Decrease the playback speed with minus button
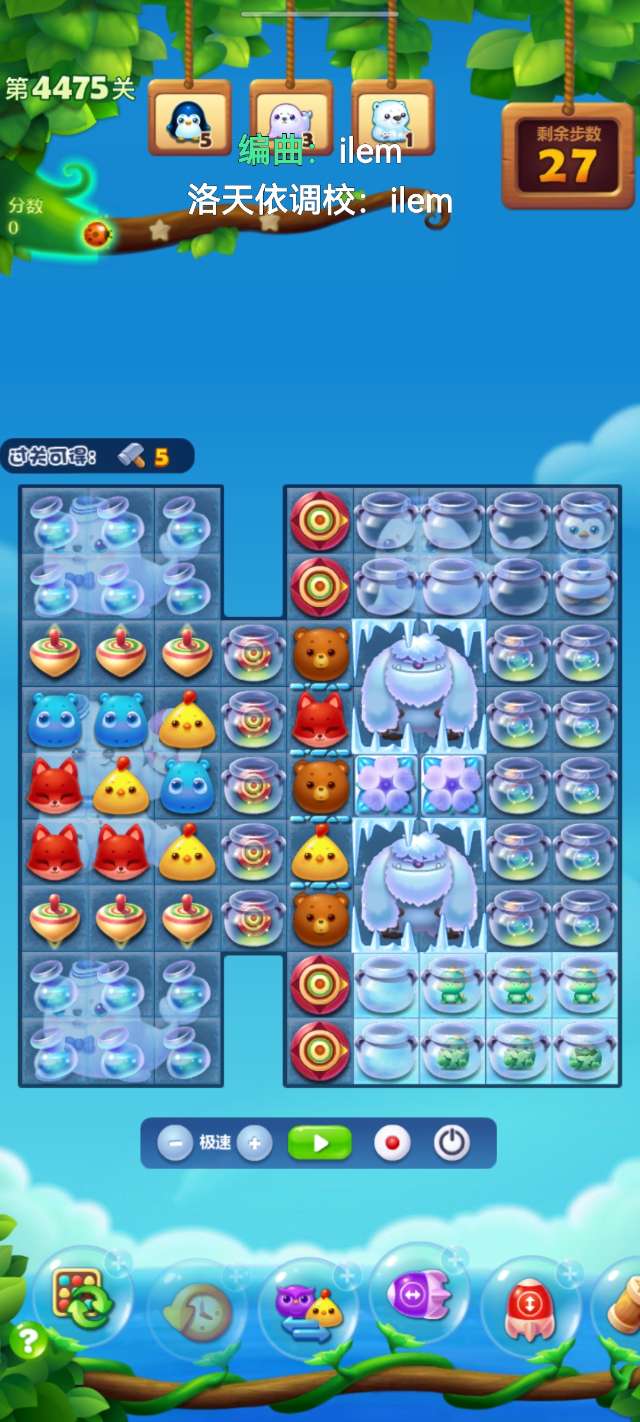Image resolution: width=640 pixels, height=1422 pixels. [175, 1143]
